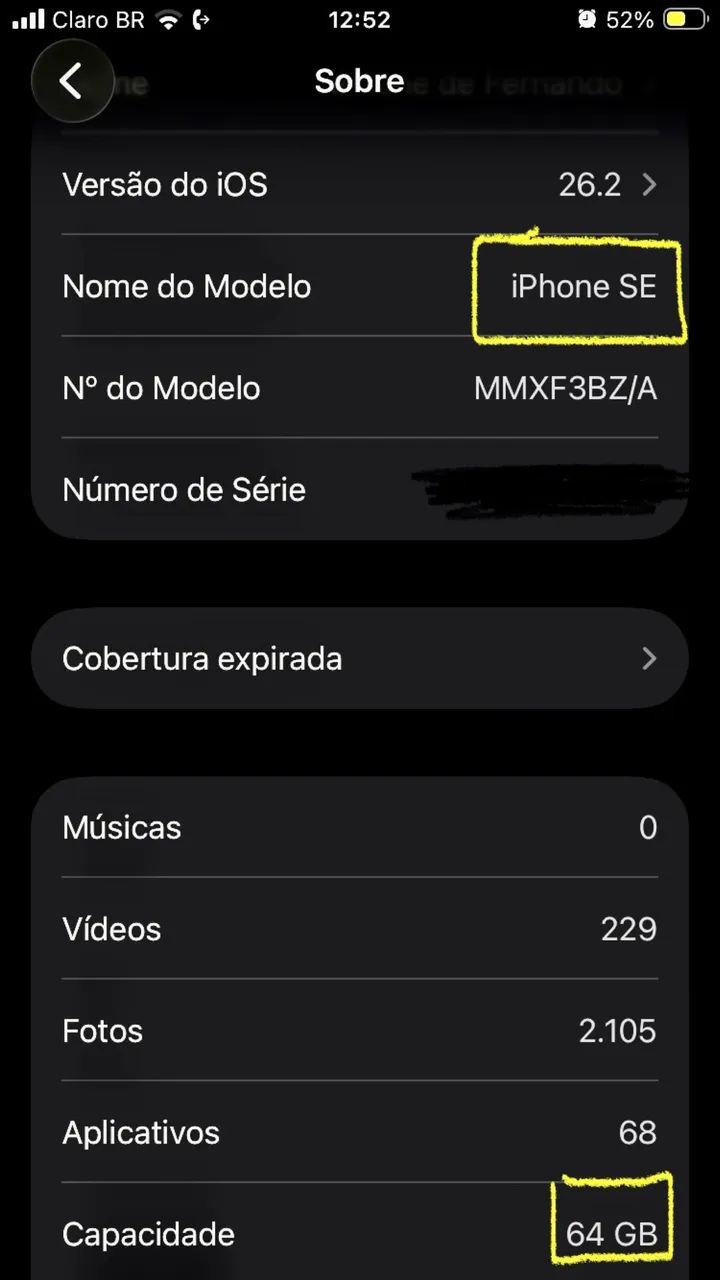Select the Sobre title heading
720x1280 pixels.
(x=359, y=81)
